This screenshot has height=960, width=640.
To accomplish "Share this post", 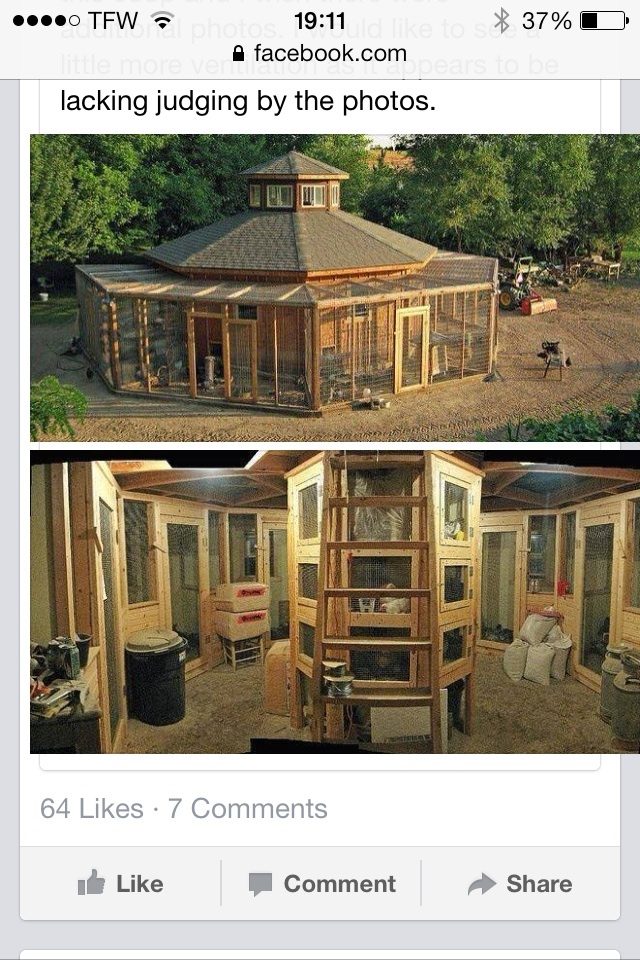I will [x=519, y=884].
